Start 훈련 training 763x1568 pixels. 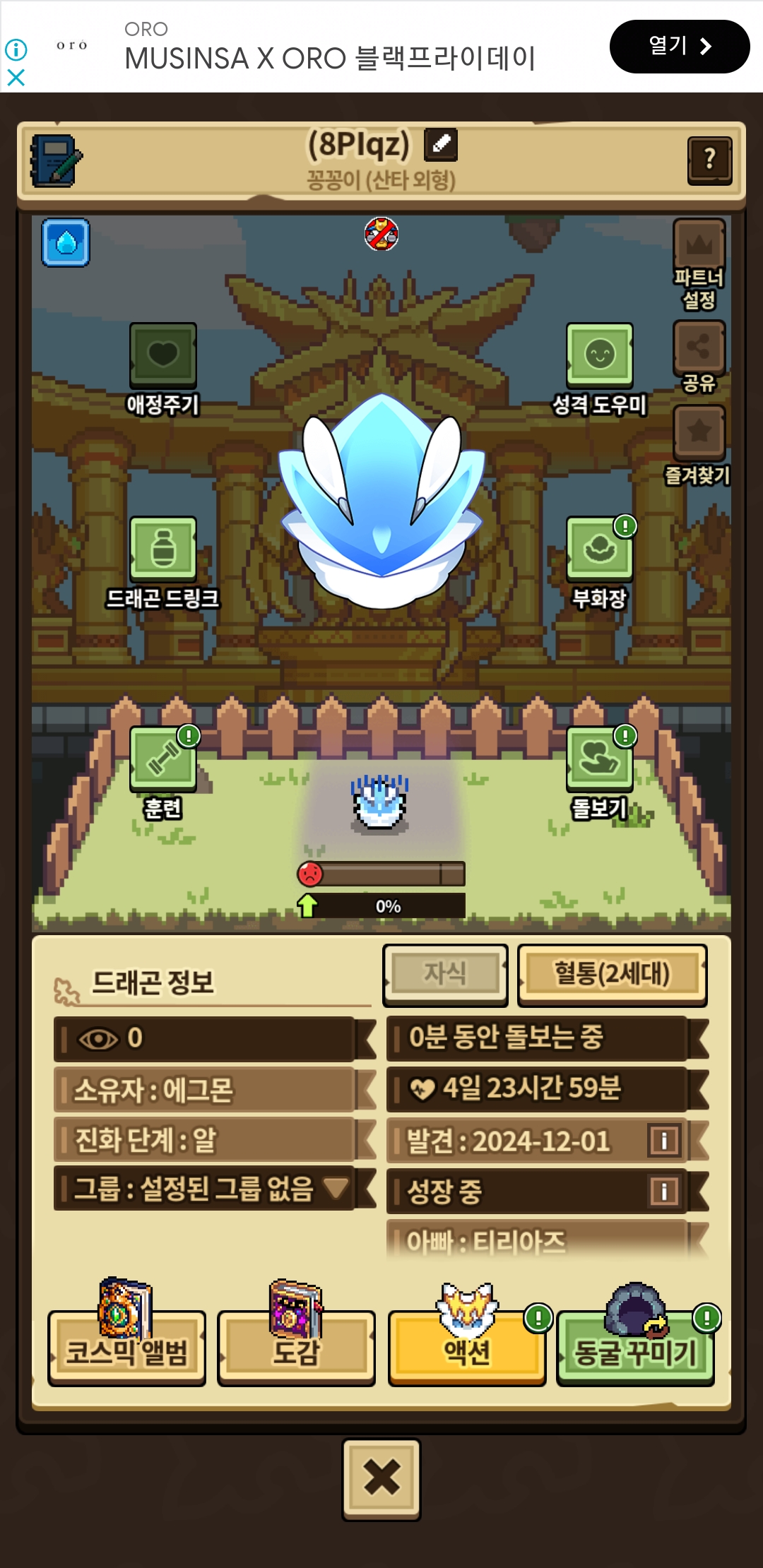click(162, 759)
